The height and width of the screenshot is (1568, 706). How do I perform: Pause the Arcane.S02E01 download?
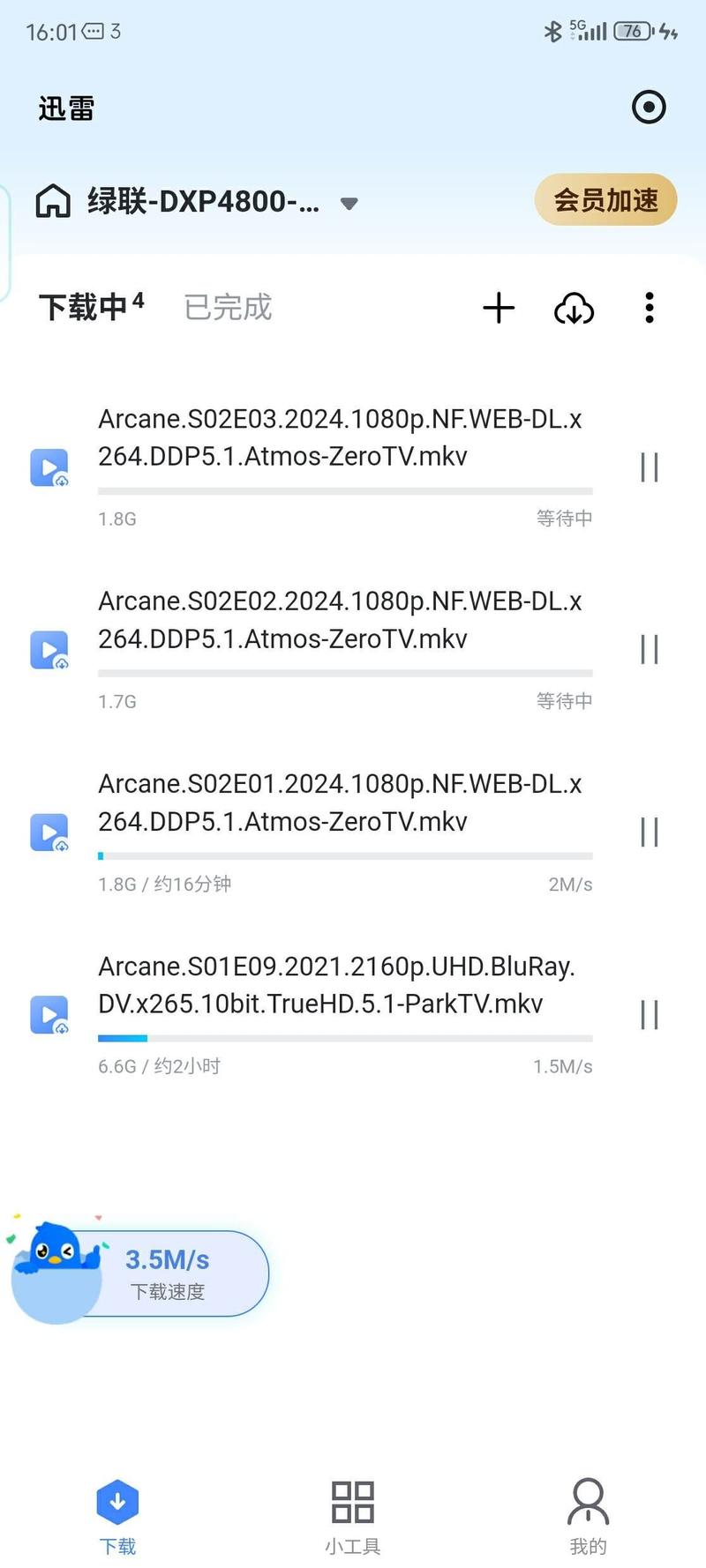650,833
